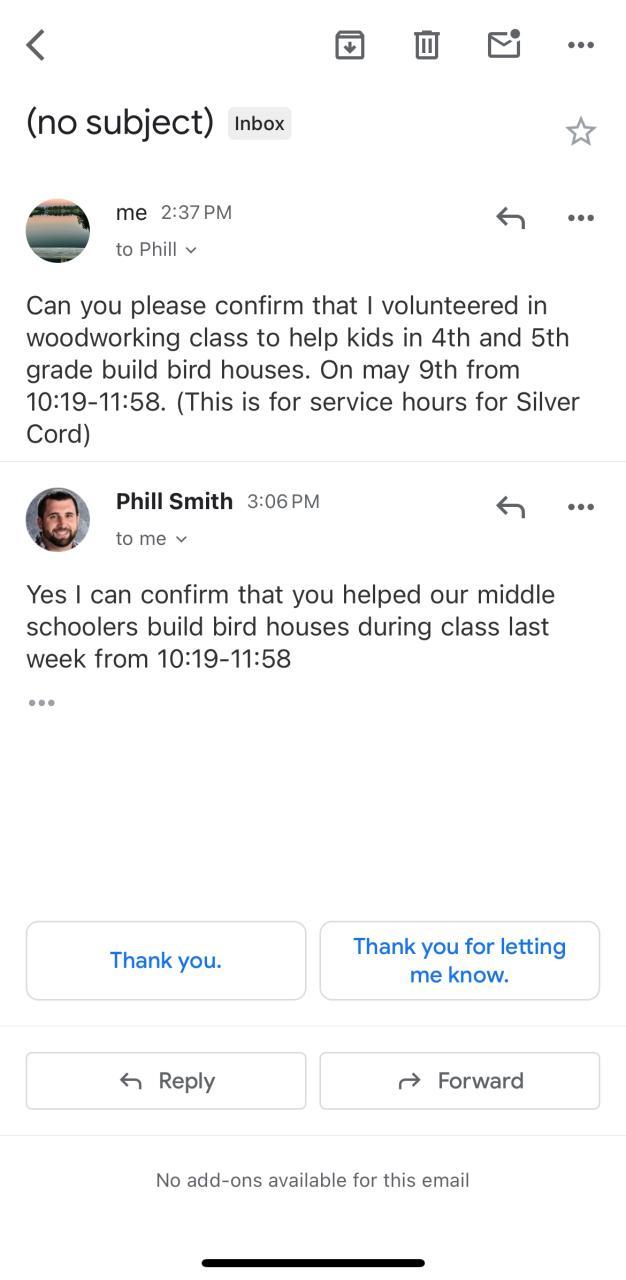Reply to Phill Smith's message via arrow
The height and width of the screenshot is (1280, 626).
tap(510, 507)
